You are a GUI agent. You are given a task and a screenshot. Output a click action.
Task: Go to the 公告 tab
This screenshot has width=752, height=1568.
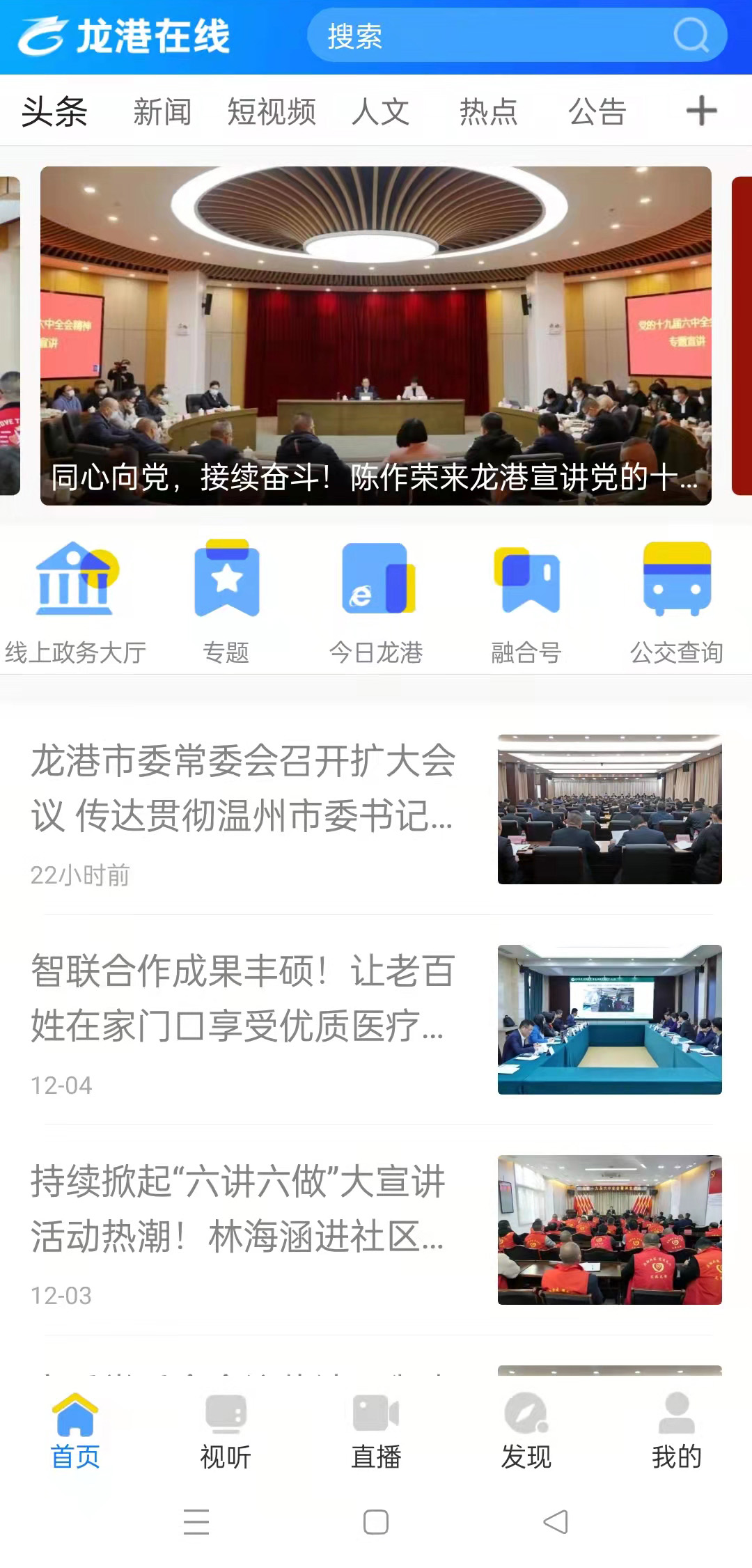[597, 111]
